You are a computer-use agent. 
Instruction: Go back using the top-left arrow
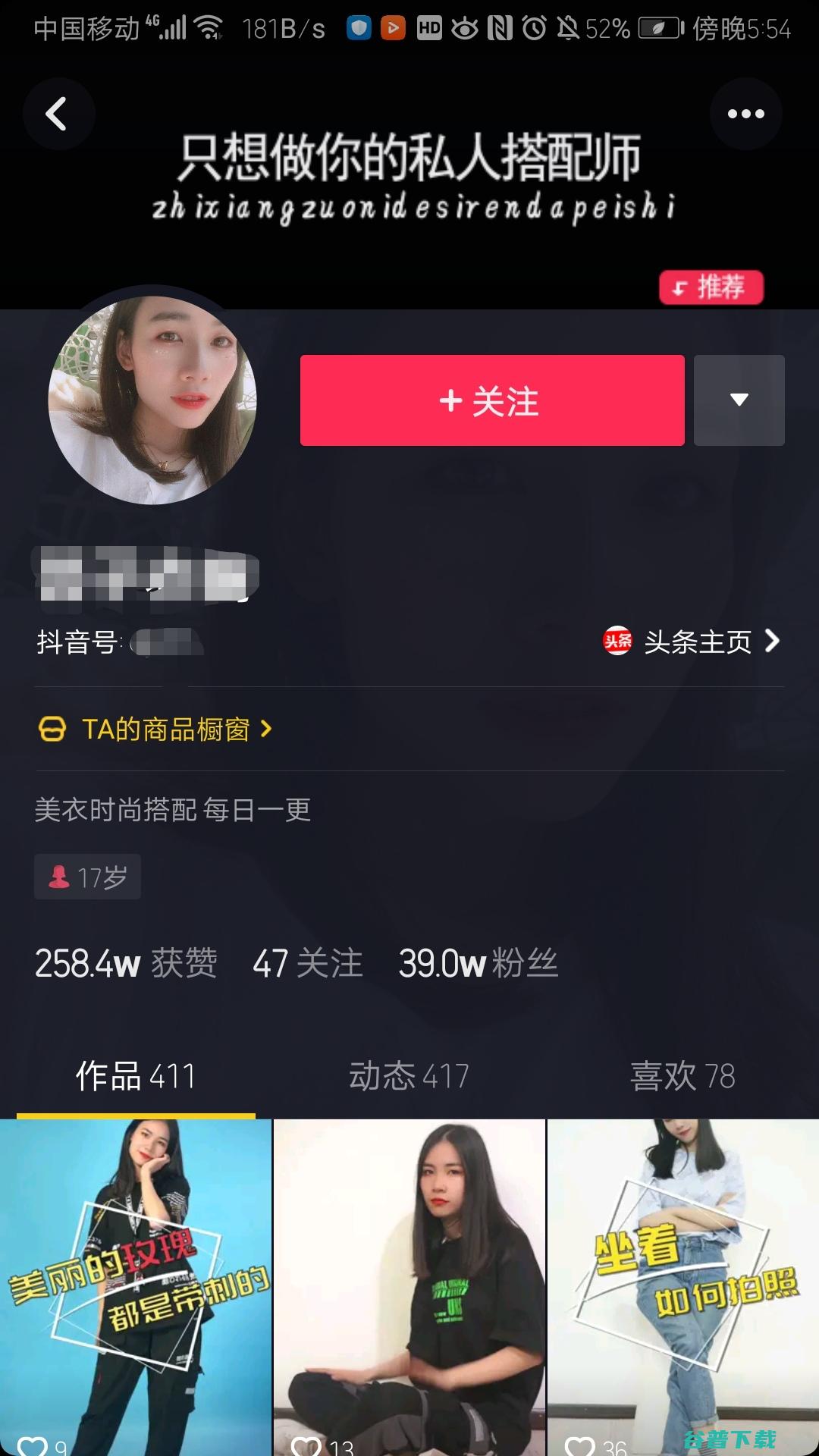click(58, 115)
